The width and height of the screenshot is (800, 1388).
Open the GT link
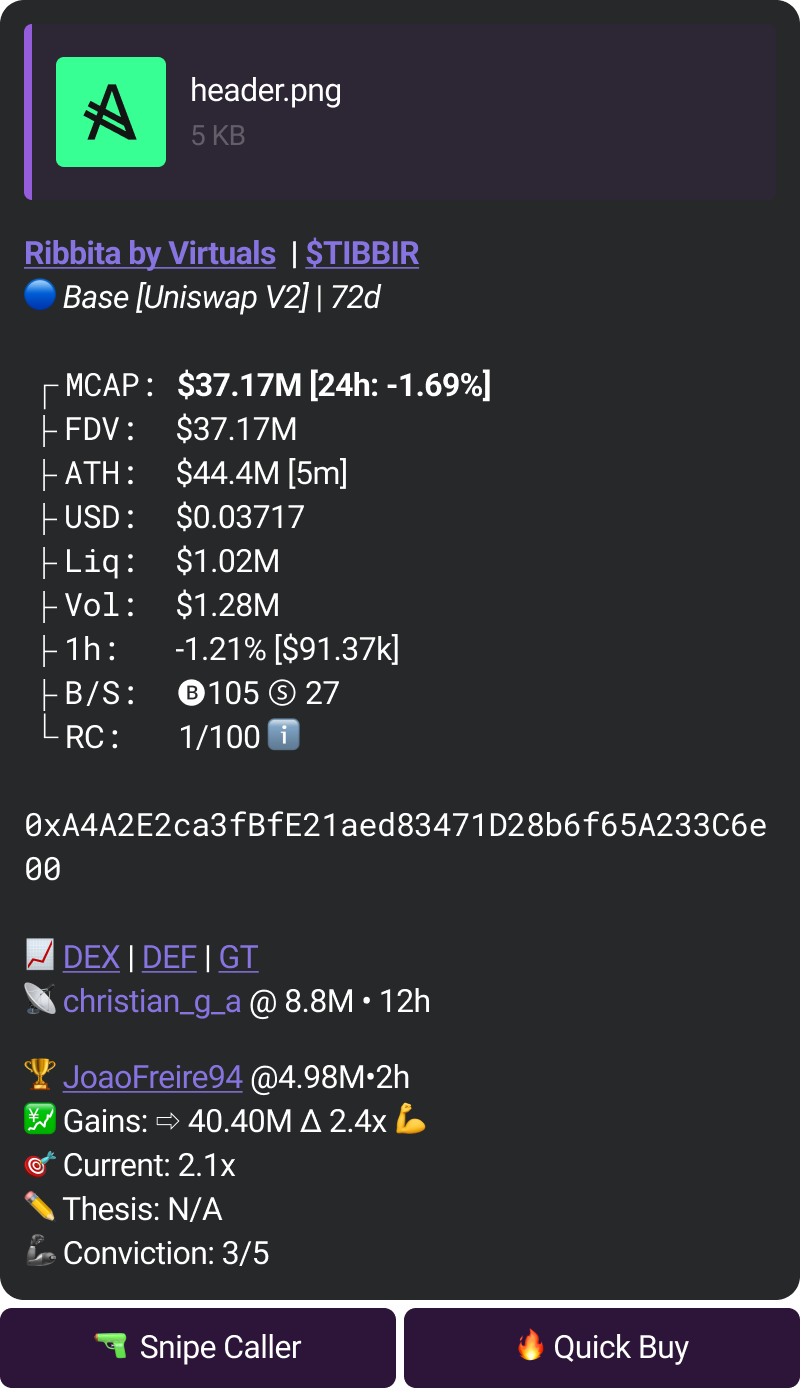click(238, 958)
